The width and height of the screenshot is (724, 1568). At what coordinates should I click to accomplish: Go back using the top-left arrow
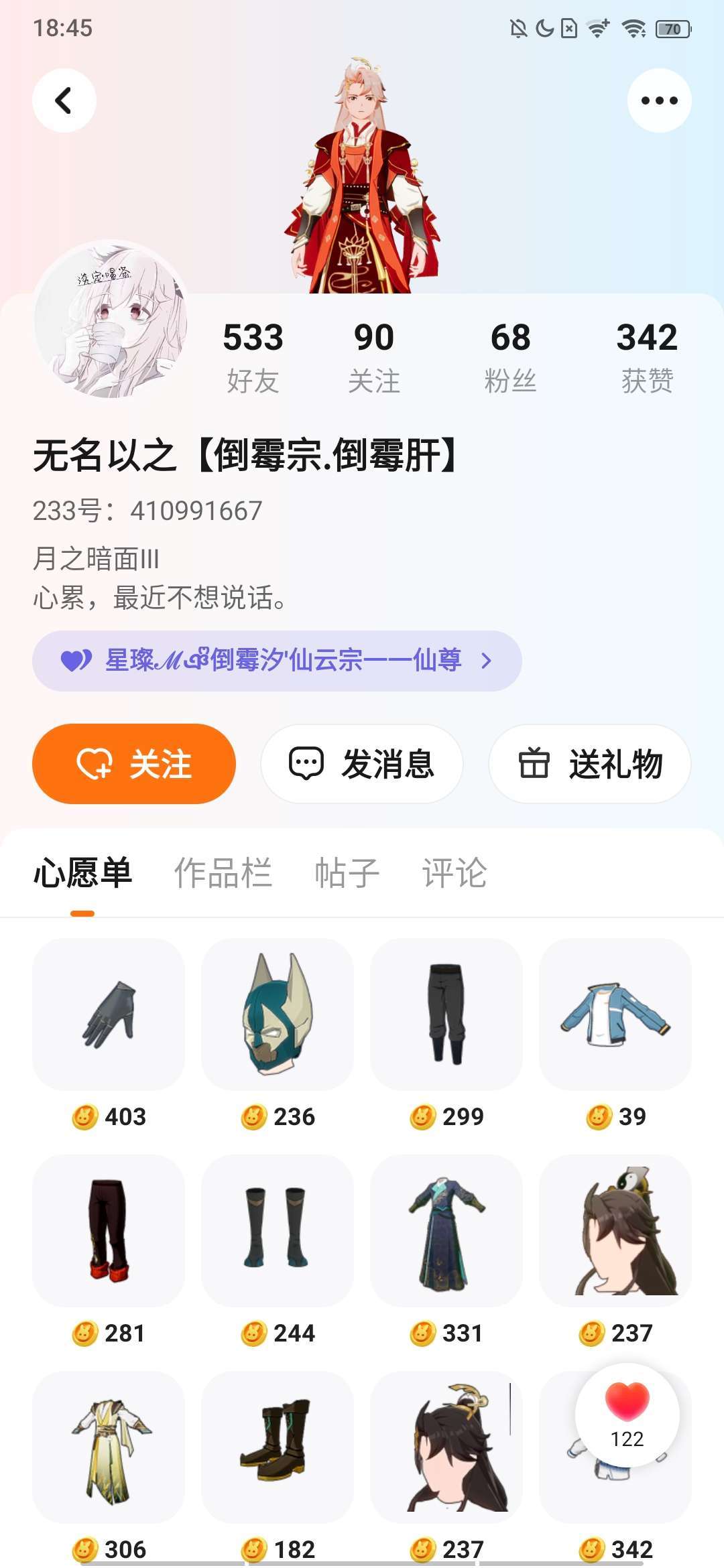(x=64, y=101)
